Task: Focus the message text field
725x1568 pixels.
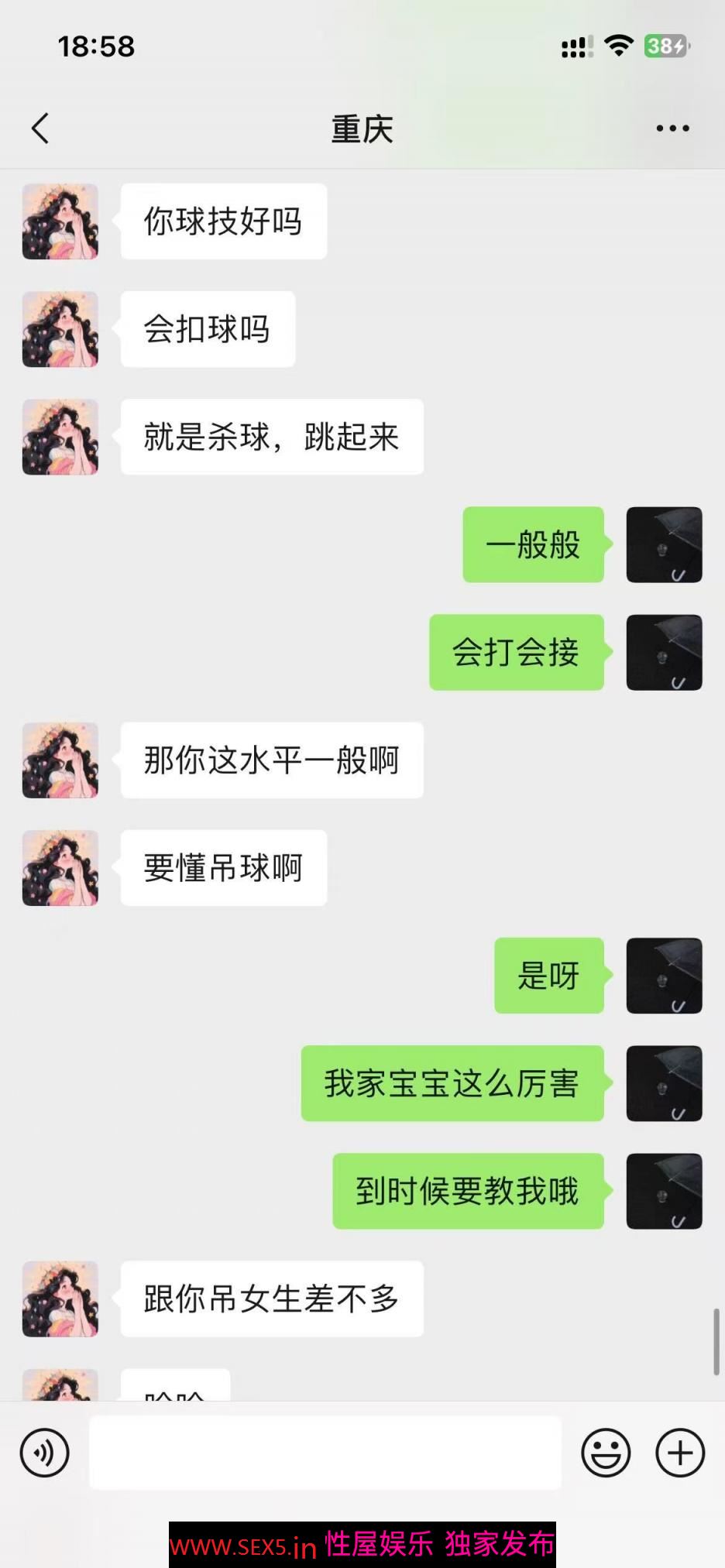Action: pyautogui.click(x=325, y=1452)
